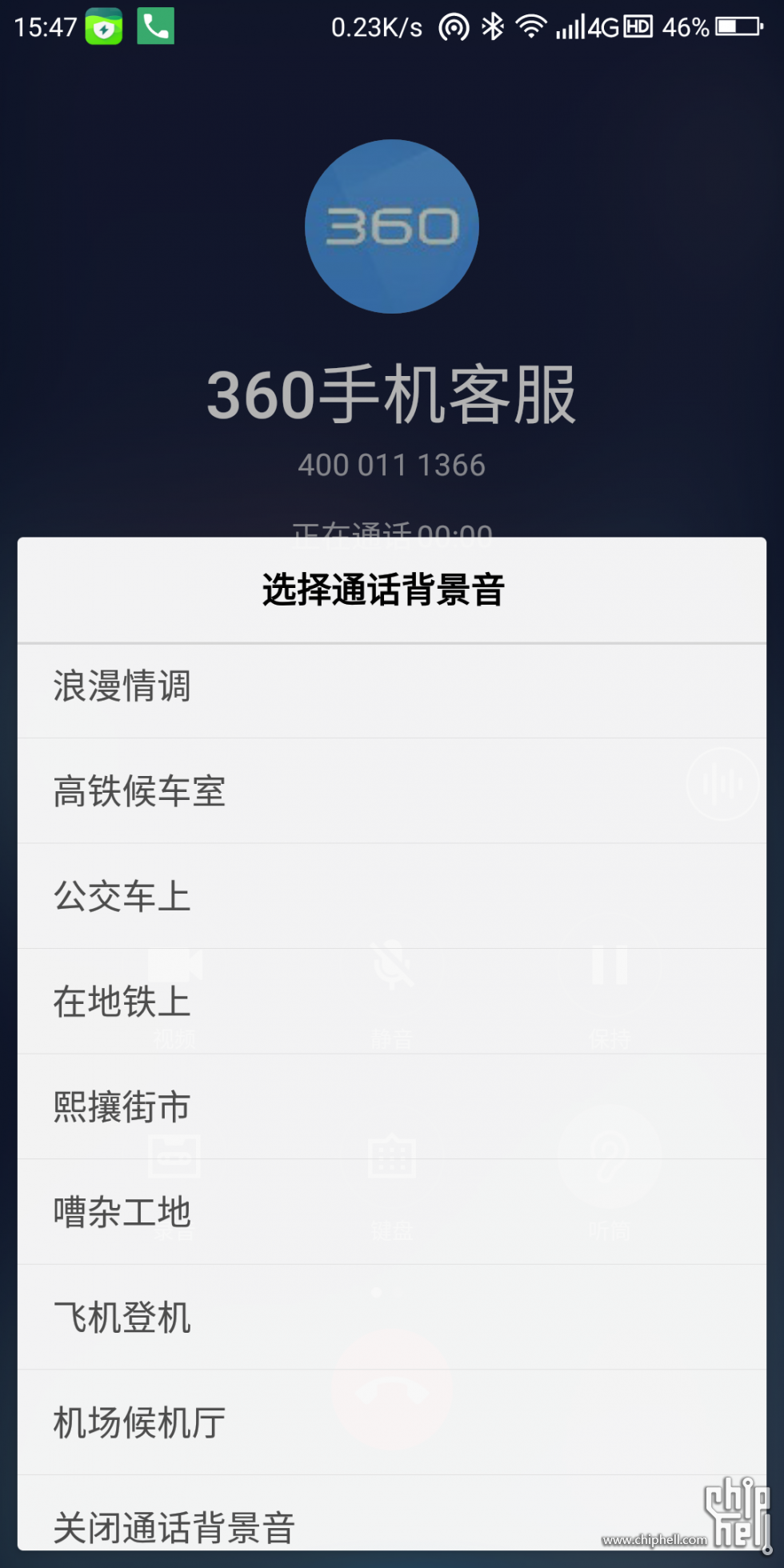This screenshot has width=784, height=1568.
Task: Choose 高铁候车室 as call background
Action: [x=392, y=790]
